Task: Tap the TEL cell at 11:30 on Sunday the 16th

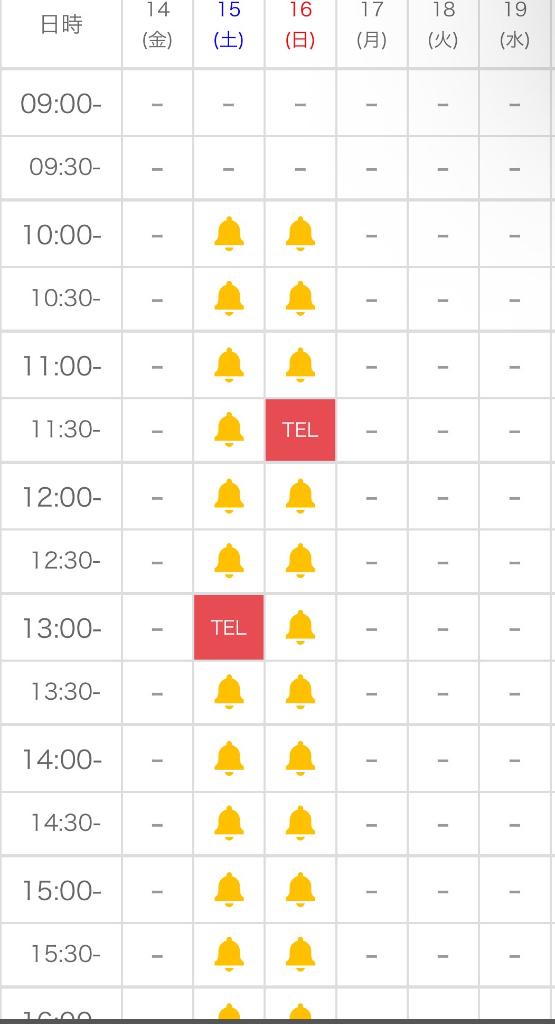Action: click(x=300, y=430)
